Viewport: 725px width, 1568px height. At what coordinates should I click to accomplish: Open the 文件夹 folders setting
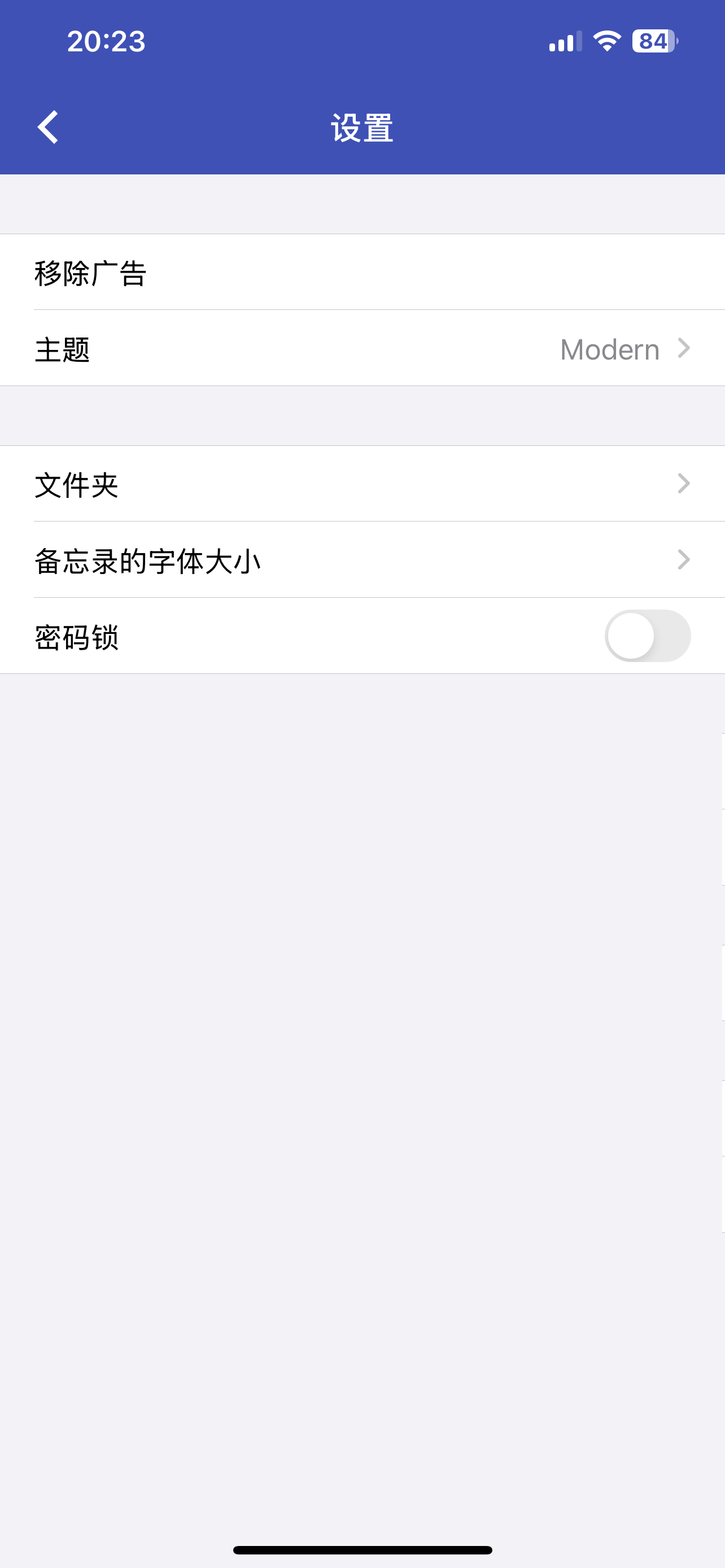pyautogui.click(x=362, y=484)
